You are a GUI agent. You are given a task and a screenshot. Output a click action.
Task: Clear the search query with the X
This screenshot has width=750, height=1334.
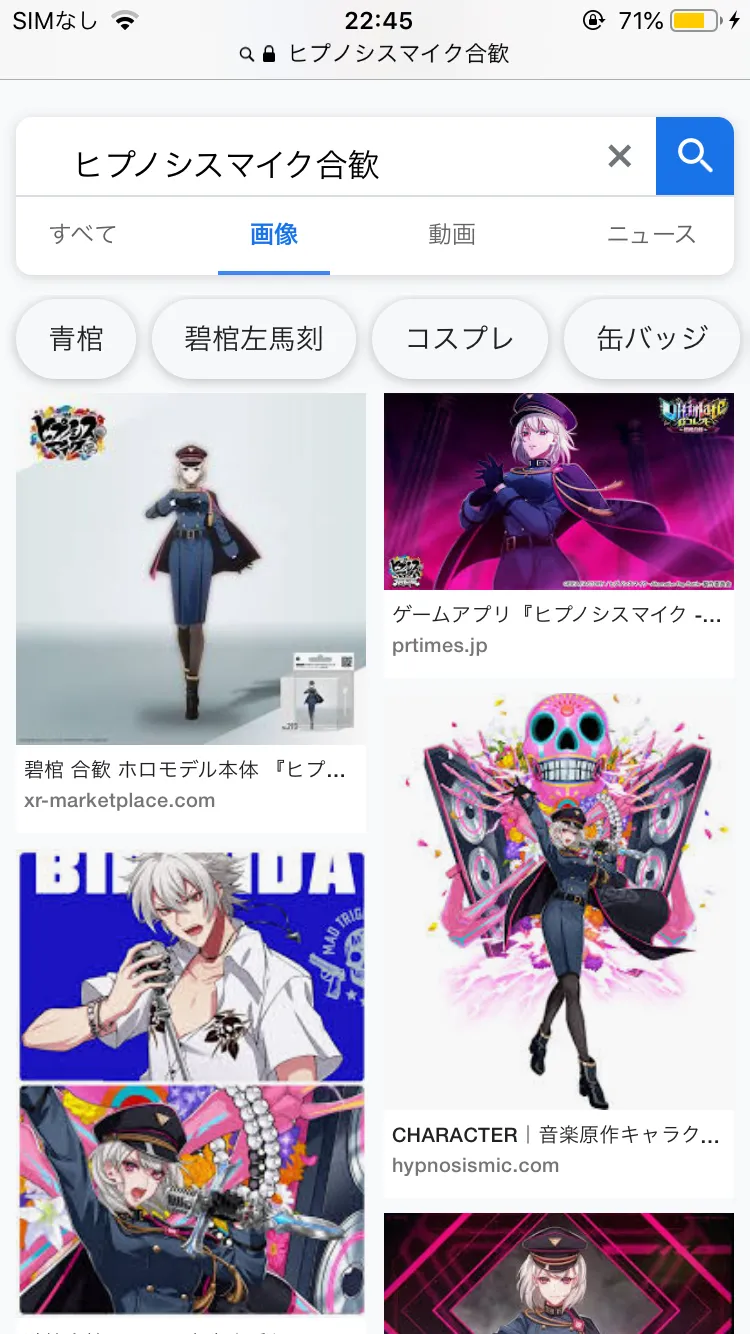click(620, 156)
